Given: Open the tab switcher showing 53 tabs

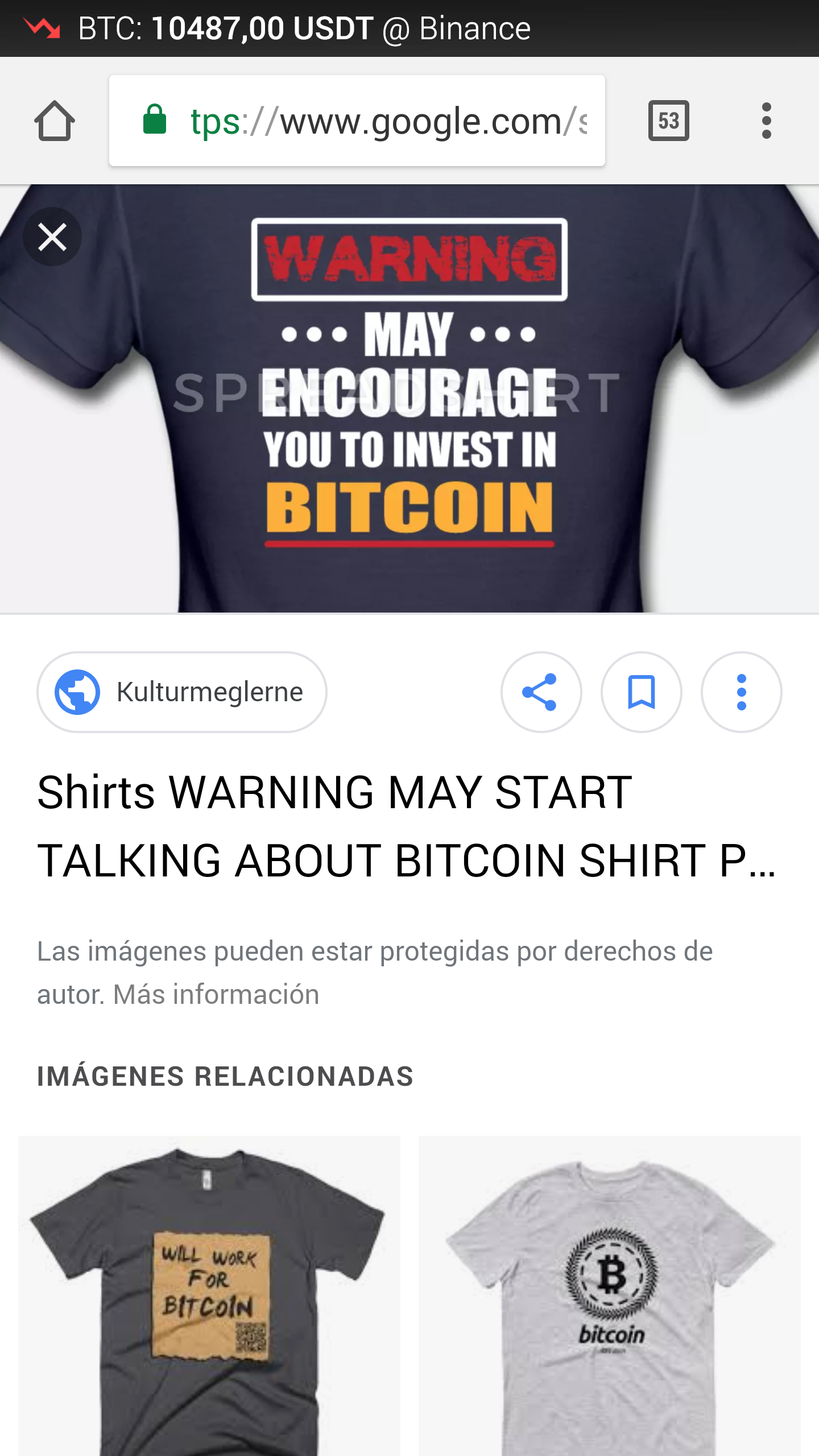Looking at the screenshot, I should tap(668, 121).
